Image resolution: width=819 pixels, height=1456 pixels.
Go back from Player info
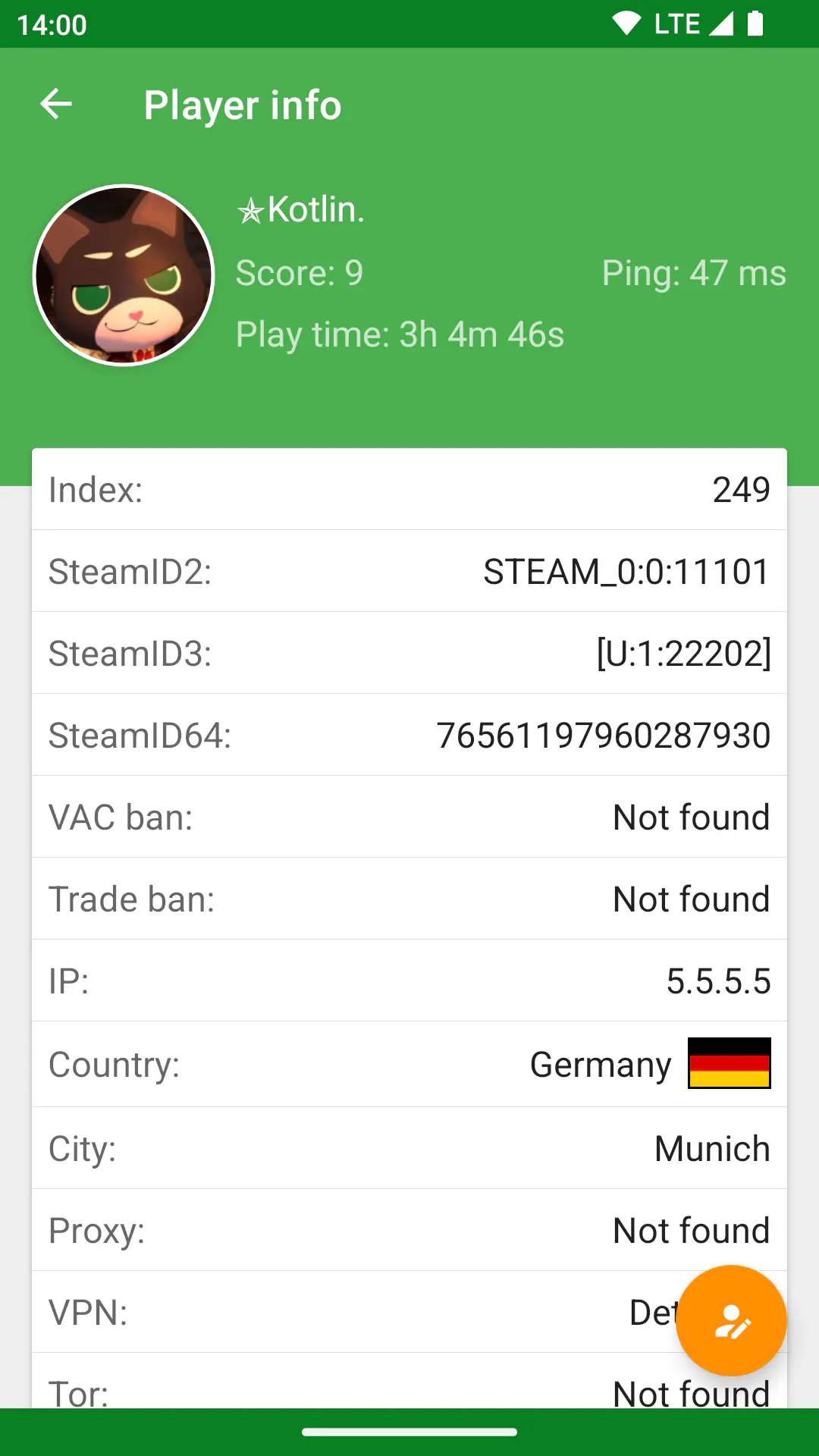[x=56, y=104]
